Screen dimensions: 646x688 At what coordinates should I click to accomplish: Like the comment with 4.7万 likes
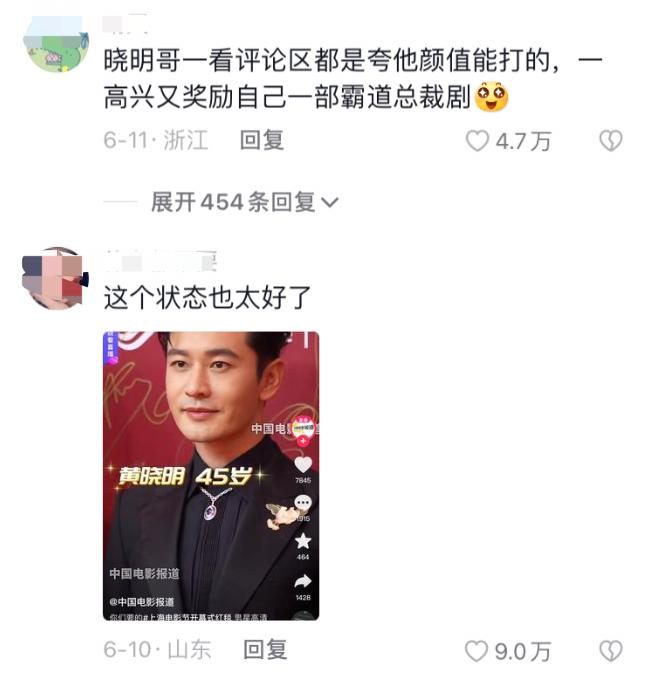point(478,142)
